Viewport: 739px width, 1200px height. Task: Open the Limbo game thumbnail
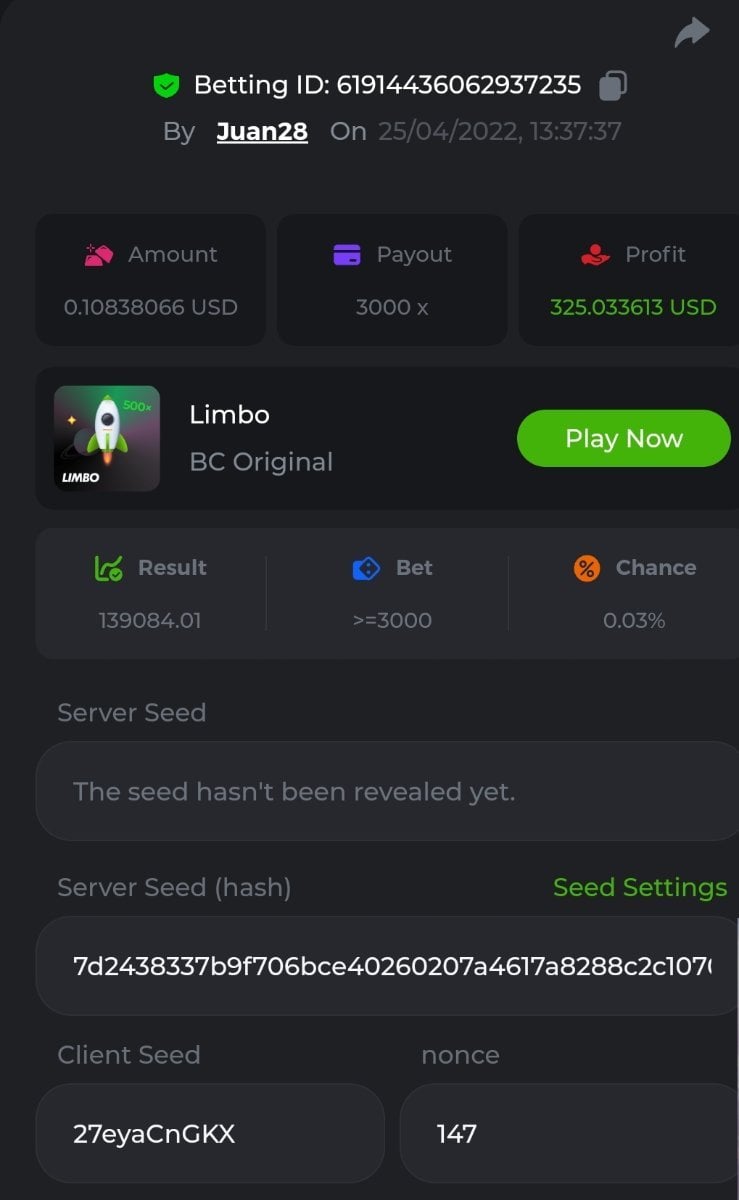tap(107, 438)
